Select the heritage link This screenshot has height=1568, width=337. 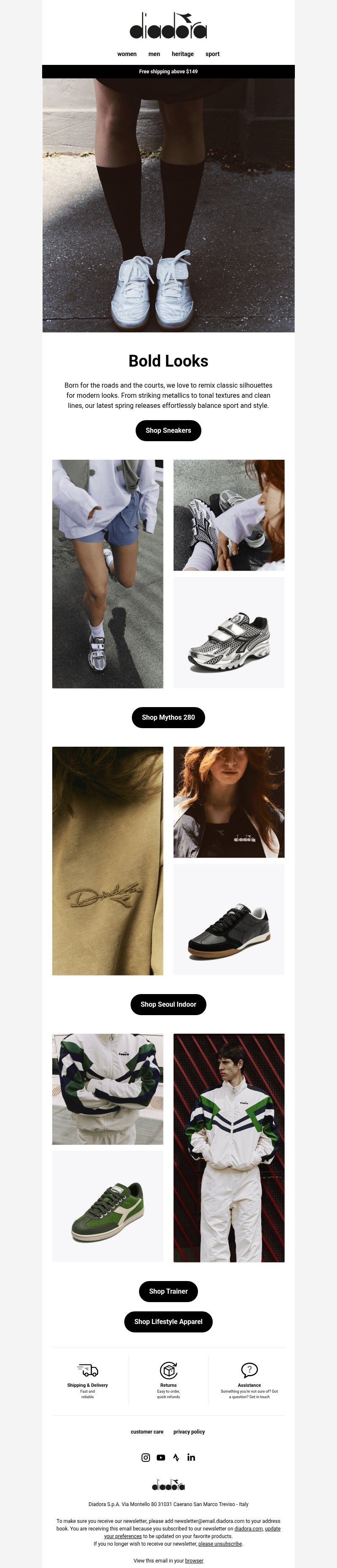pos(182,54)
